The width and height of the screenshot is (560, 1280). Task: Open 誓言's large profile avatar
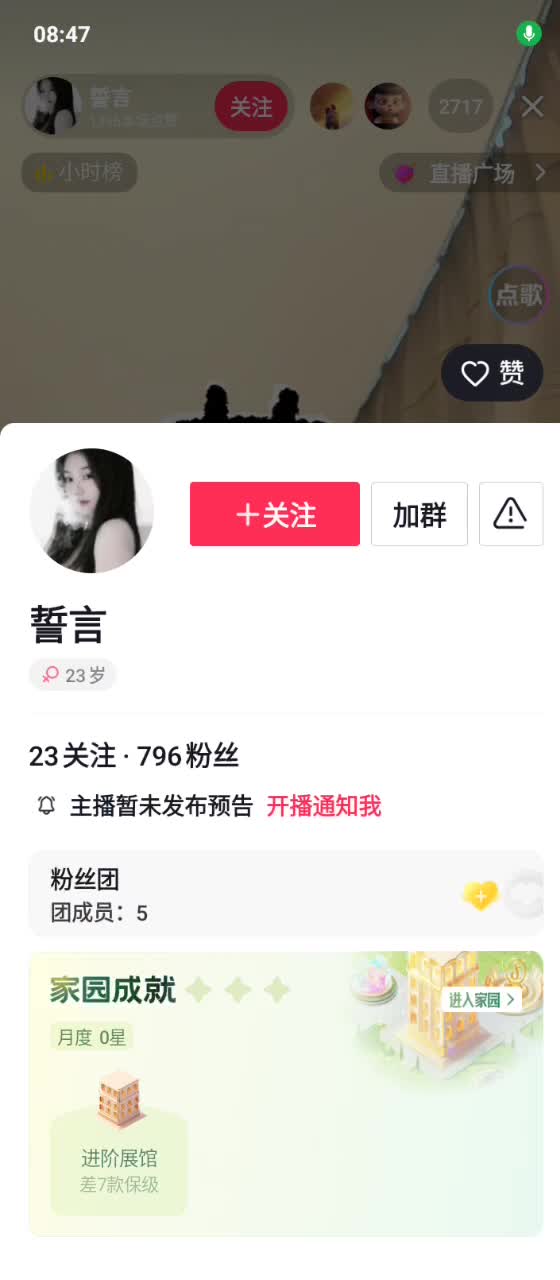coord(92,510)
